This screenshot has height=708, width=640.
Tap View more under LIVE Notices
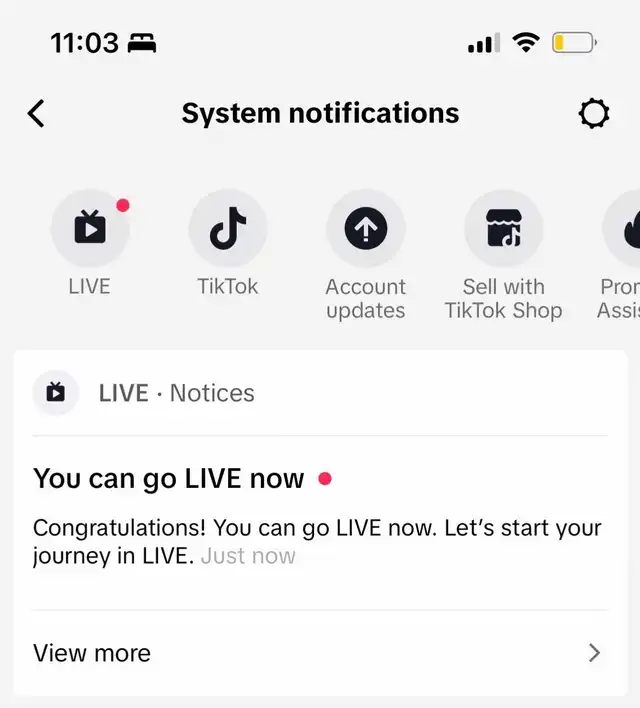318,653
